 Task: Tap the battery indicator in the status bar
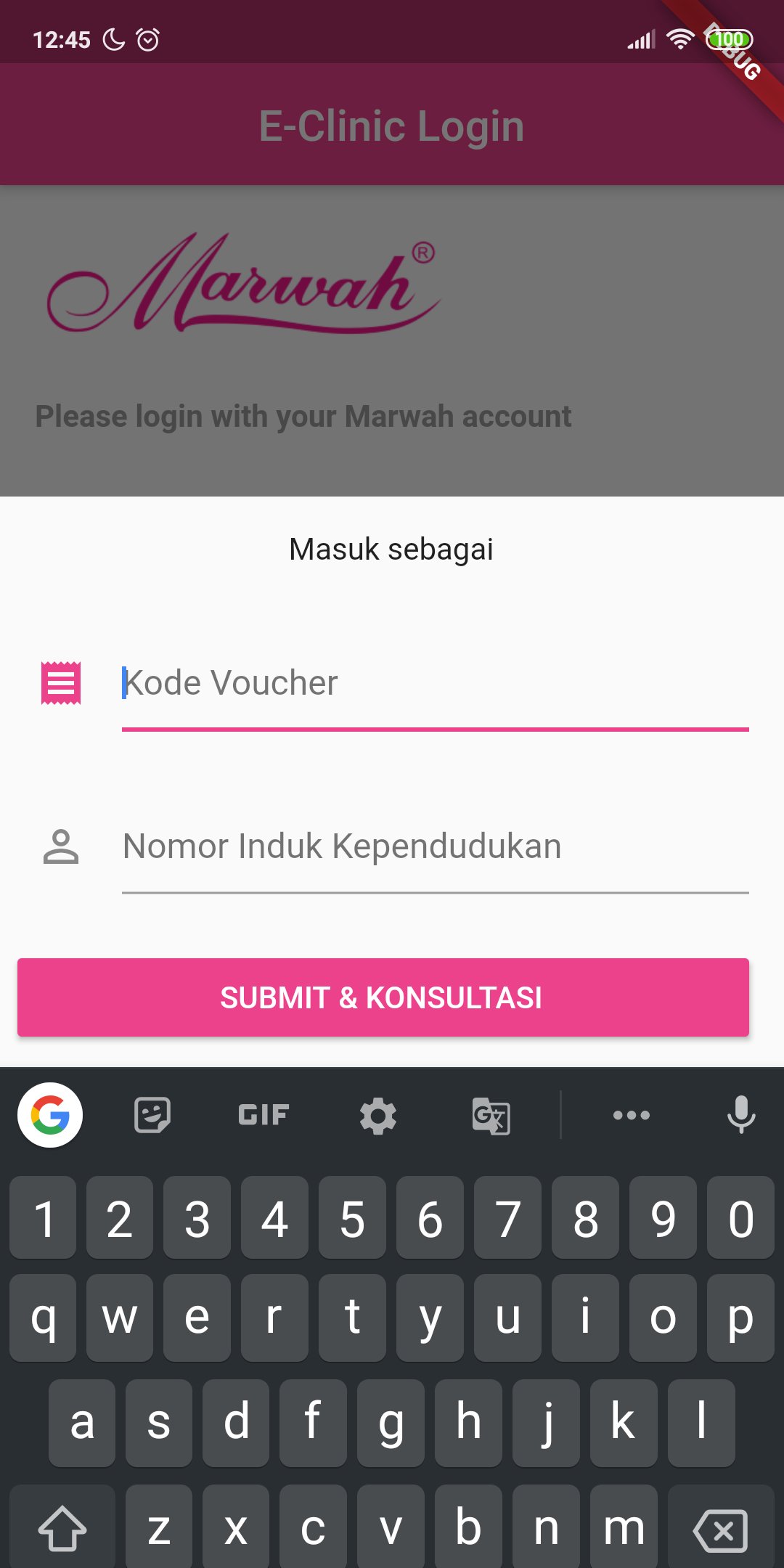tap(730, 40)
